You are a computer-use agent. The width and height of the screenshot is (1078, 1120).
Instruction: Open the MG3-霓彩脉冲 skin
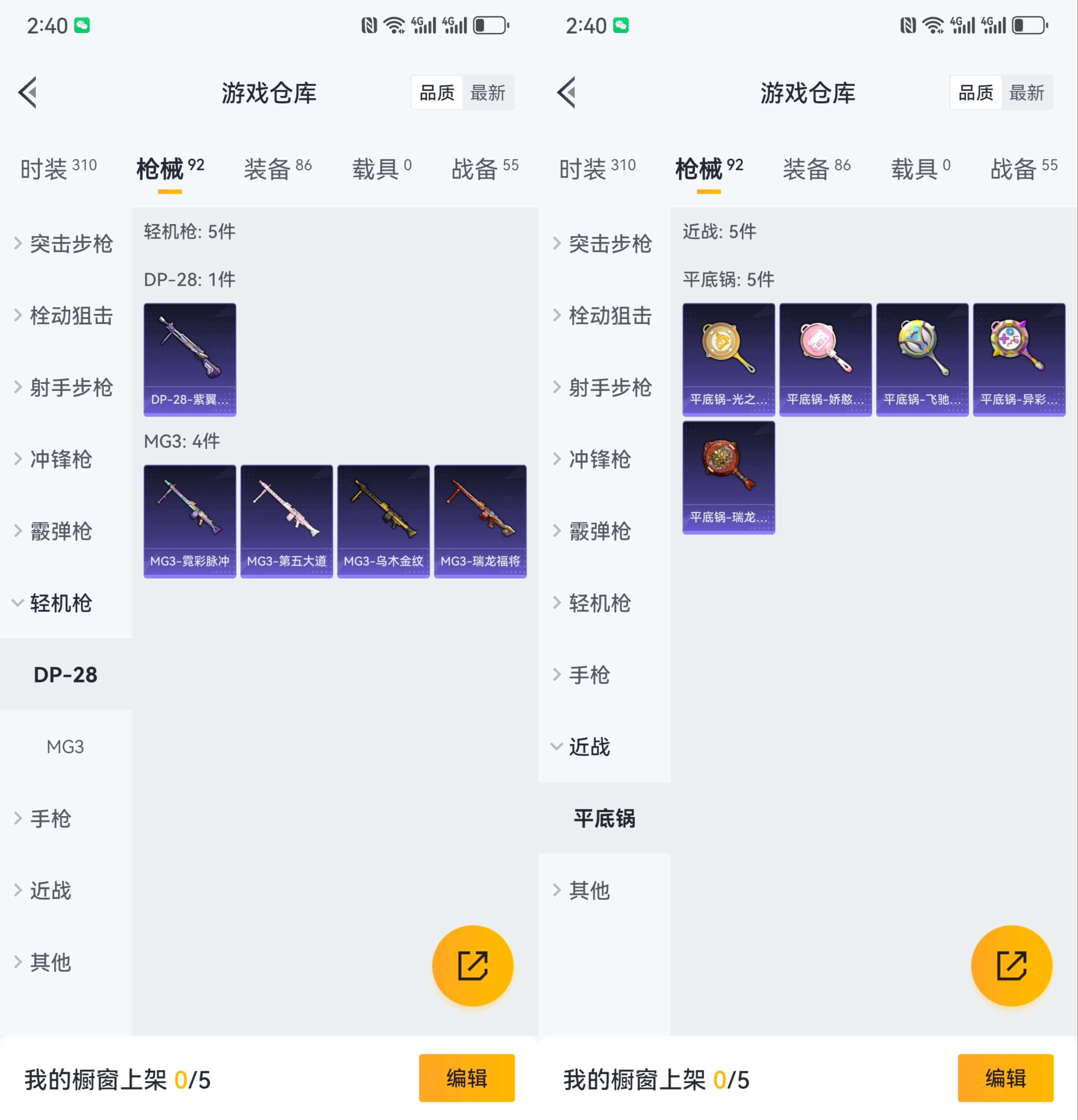coord(189,521)
